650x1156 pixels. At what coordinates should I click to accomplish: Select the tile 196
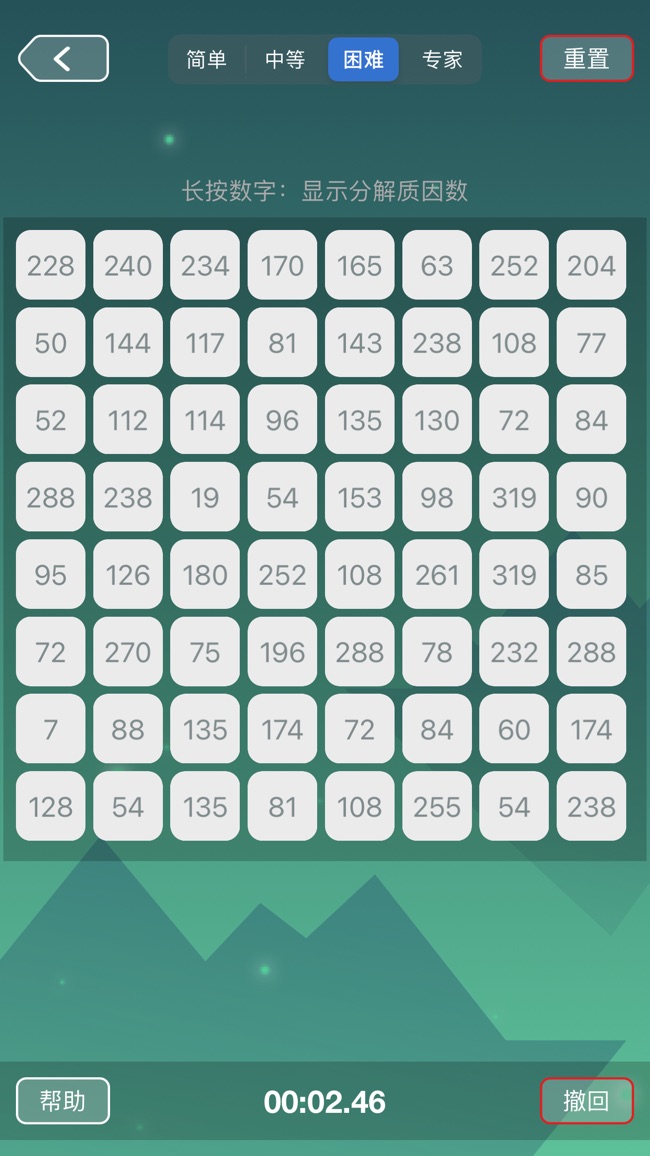[x=282, y=652]
